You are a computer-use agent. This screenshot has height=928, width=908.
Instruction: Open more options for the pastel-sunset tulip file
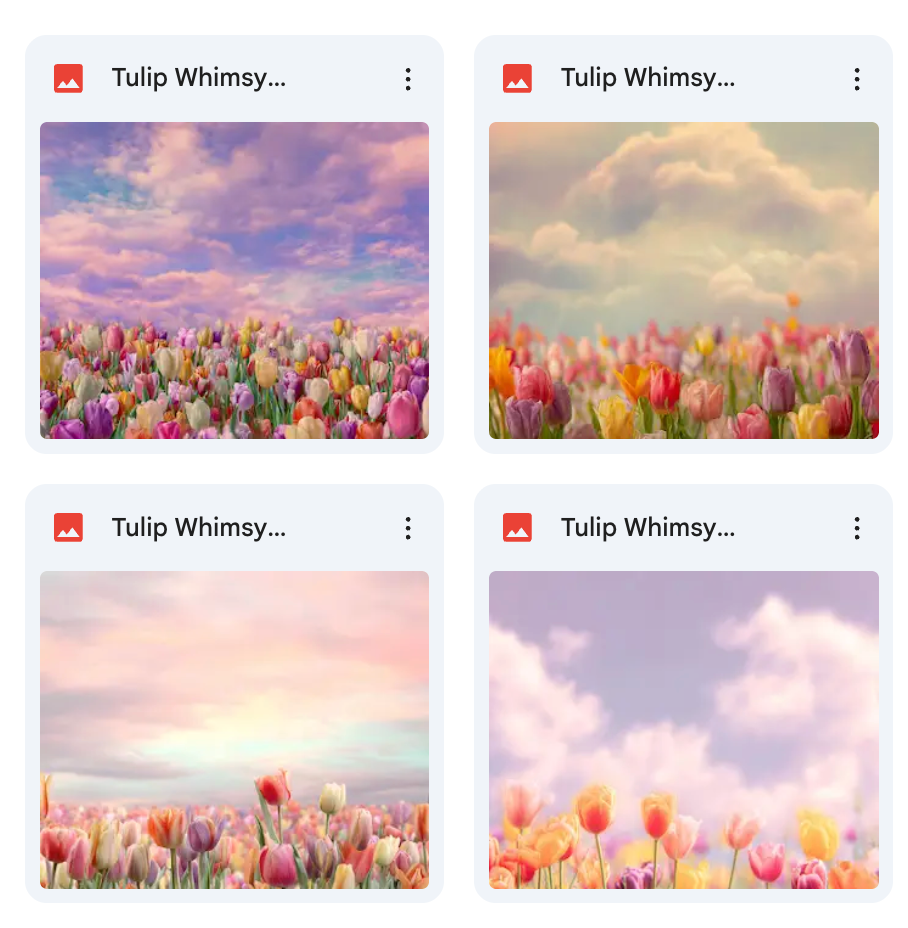pyautogui.click(x=408, y=528)
